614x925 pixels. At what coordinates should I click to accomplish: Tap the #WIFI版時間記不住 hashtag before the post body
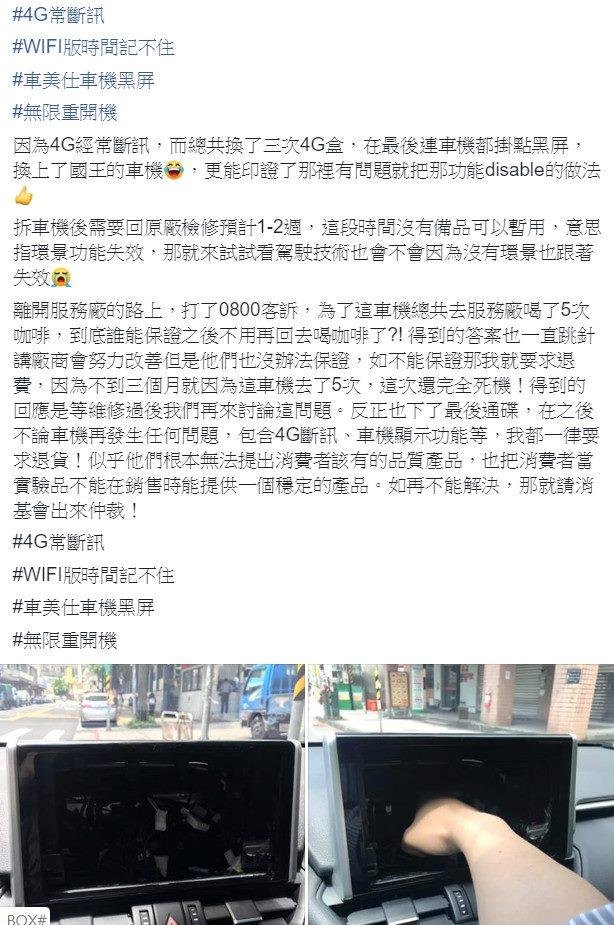(x=94, y=47)
